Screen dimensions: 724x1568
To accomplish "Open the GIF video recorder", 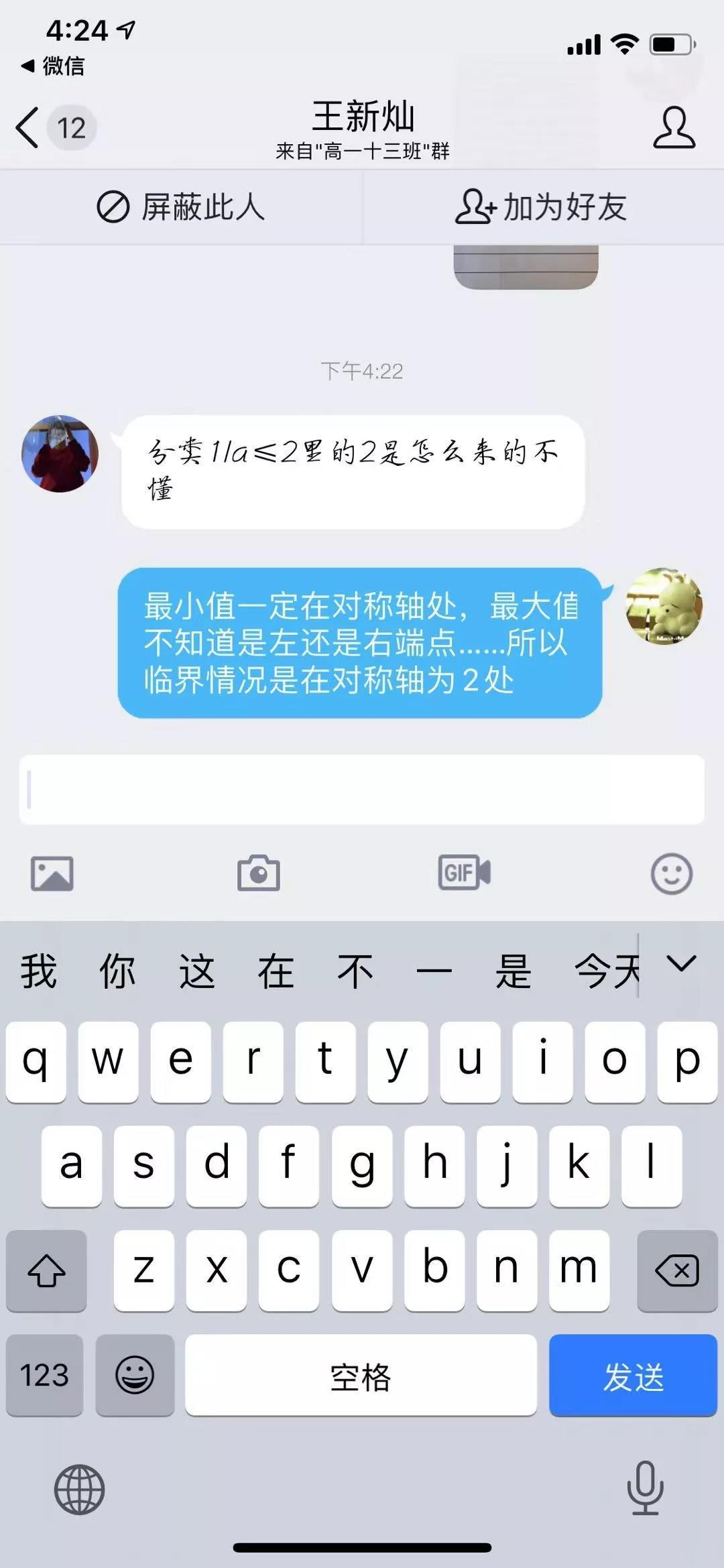I will click(464, 873).
